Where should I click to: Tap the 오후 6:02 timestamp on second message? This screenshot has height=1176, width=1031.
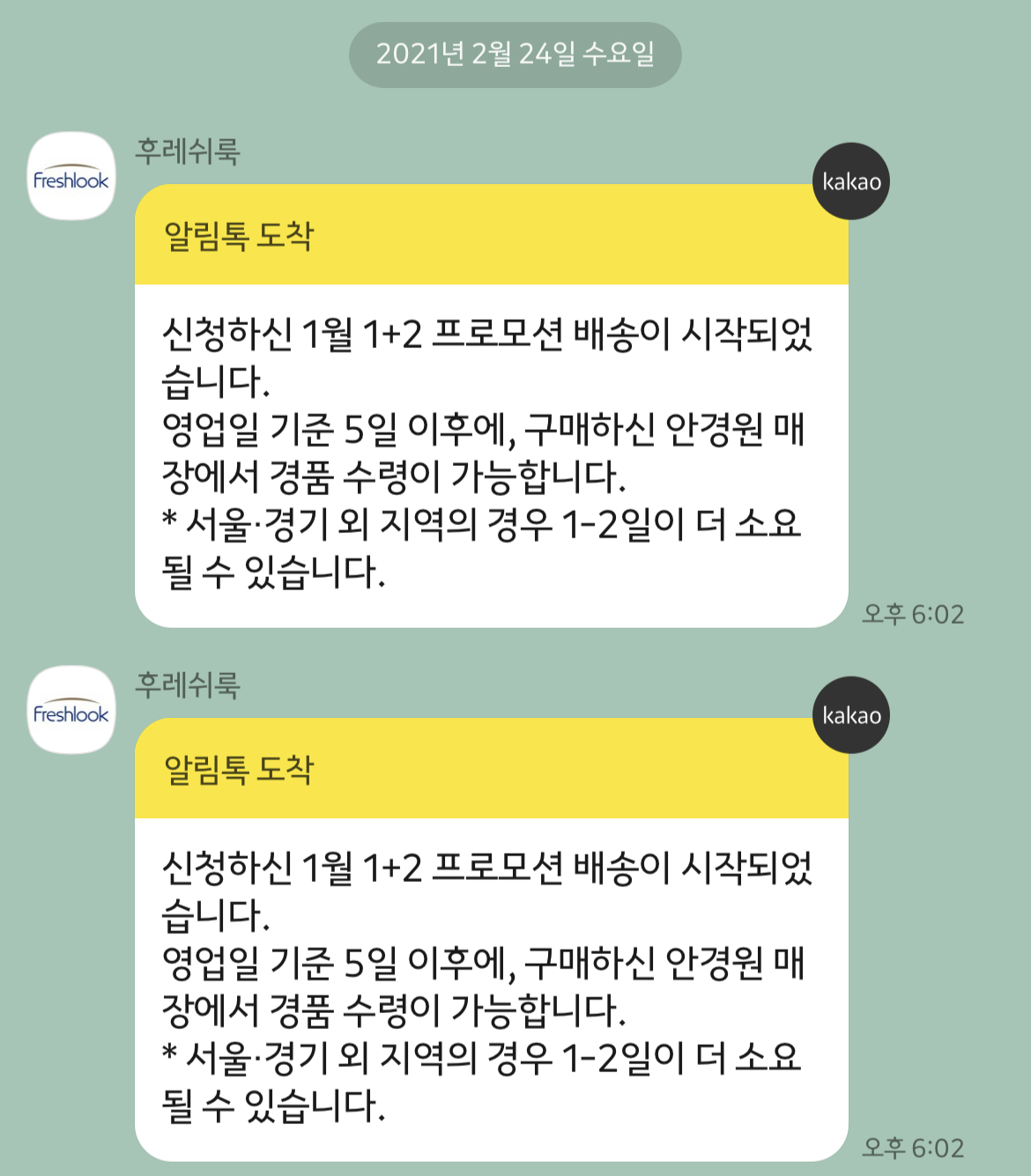pos(914,1146)
